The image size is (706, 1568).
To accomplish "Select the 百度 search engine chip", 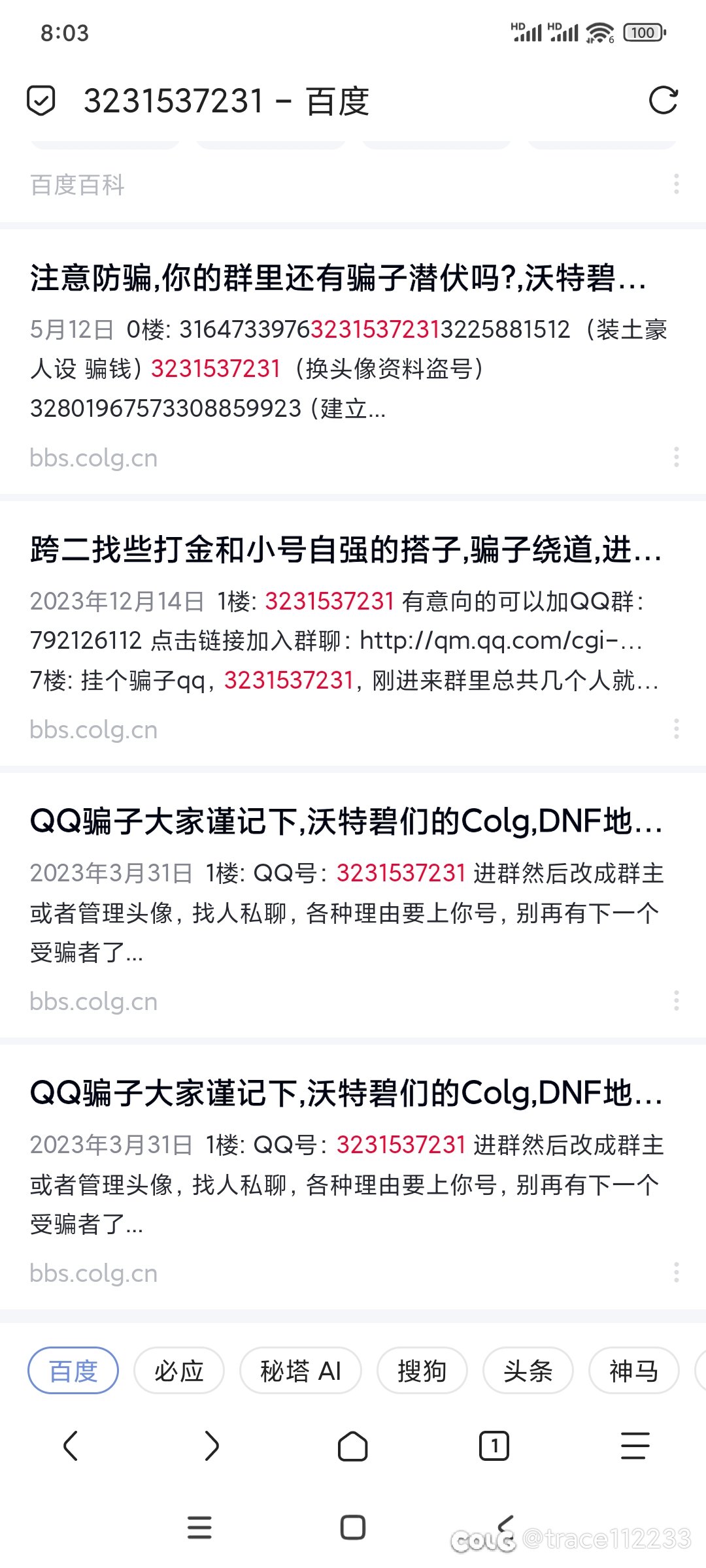I will tap(73, 1370).
